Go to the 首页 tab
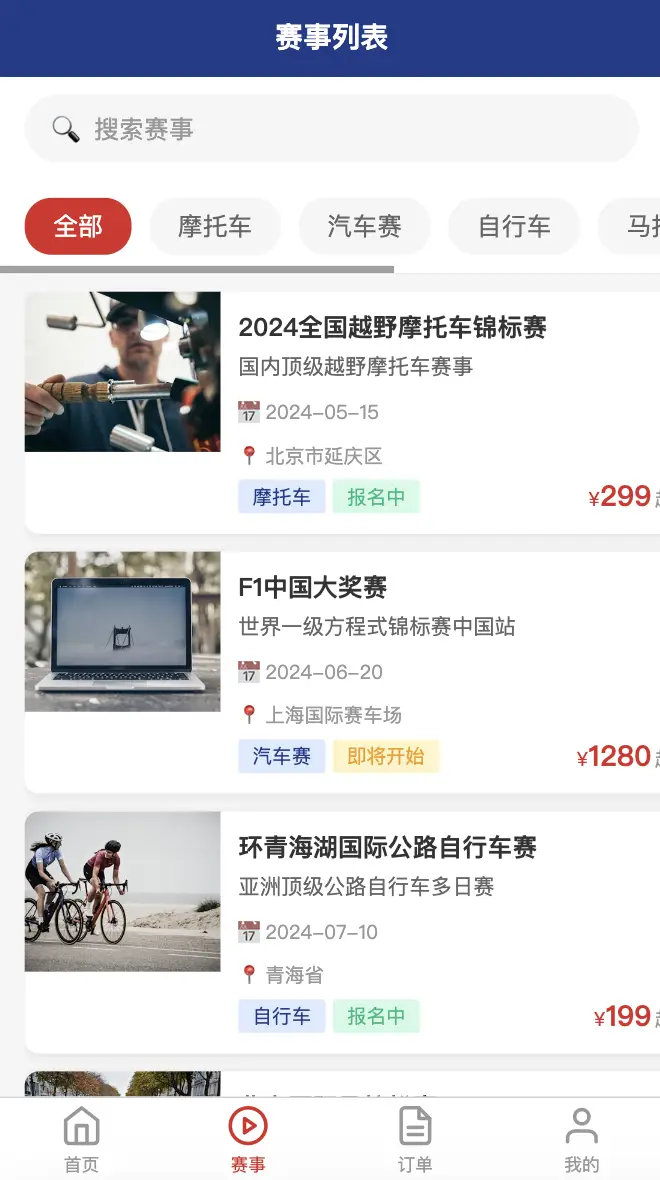Image resolution: width=660 pixels, height=1180 pixels. pyautogui.click(x=82, y=1140)
